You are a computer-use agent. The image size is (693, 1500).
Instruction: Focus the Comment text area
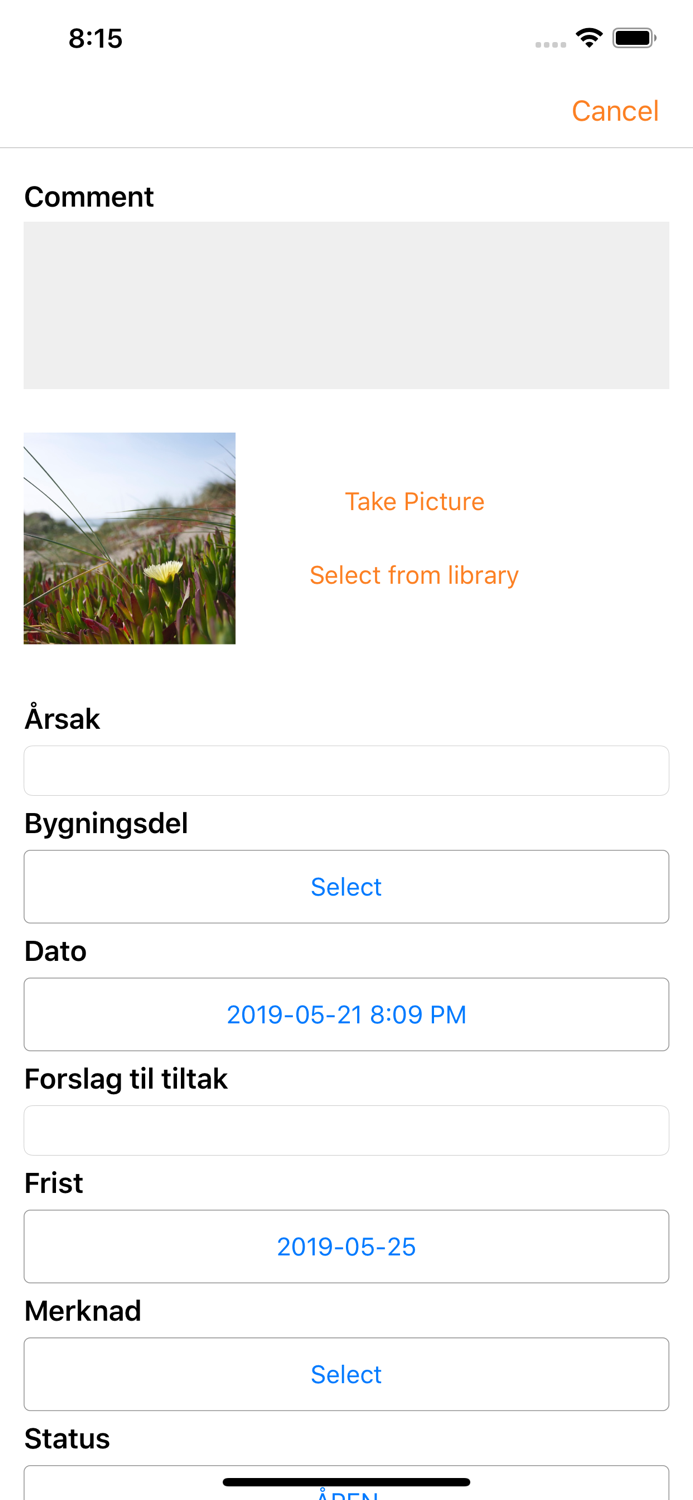click(346, 305)
